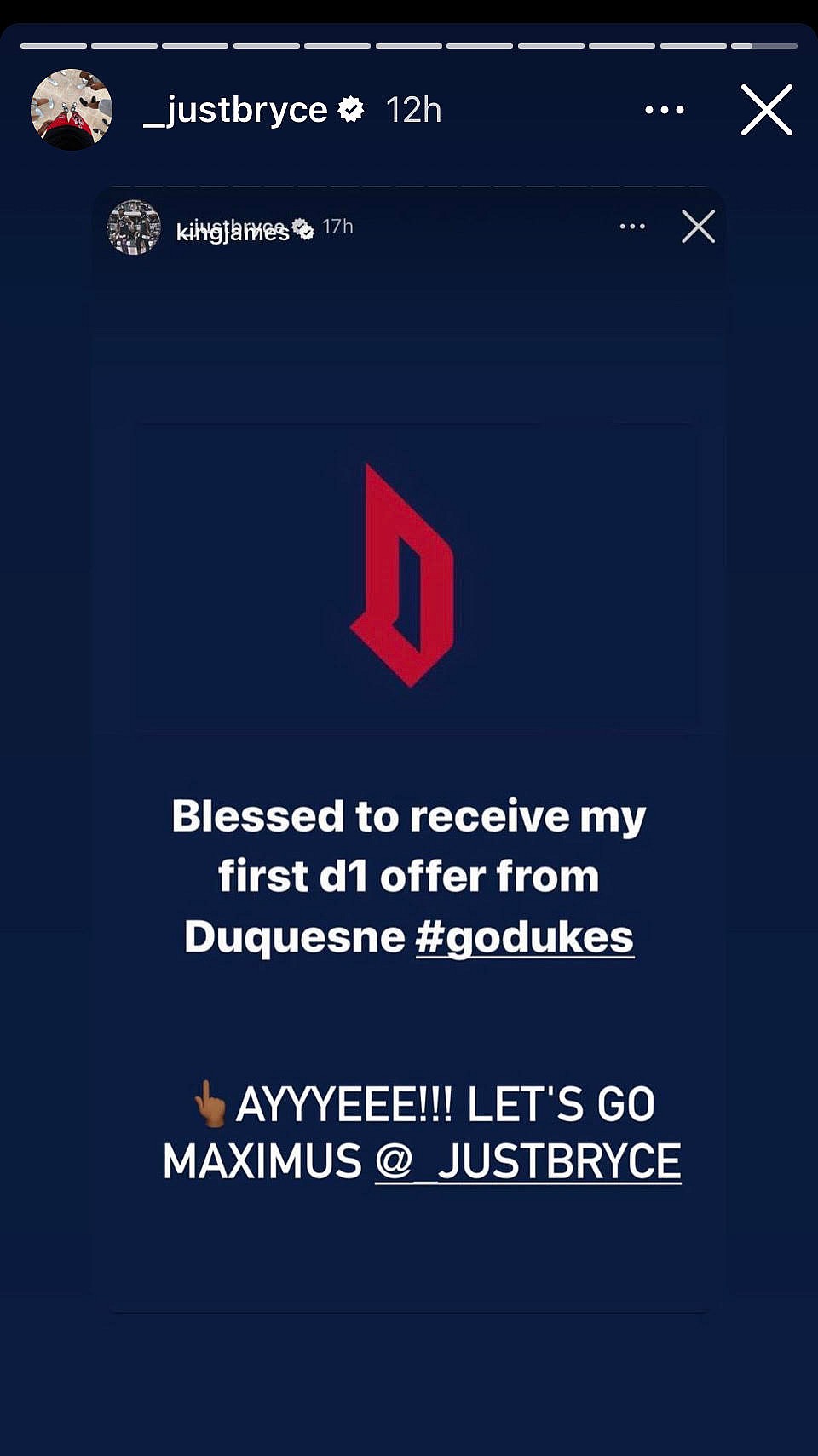Close the story viewer
Viewport: 818px width, 1456px height.
[x=766, y=110]
